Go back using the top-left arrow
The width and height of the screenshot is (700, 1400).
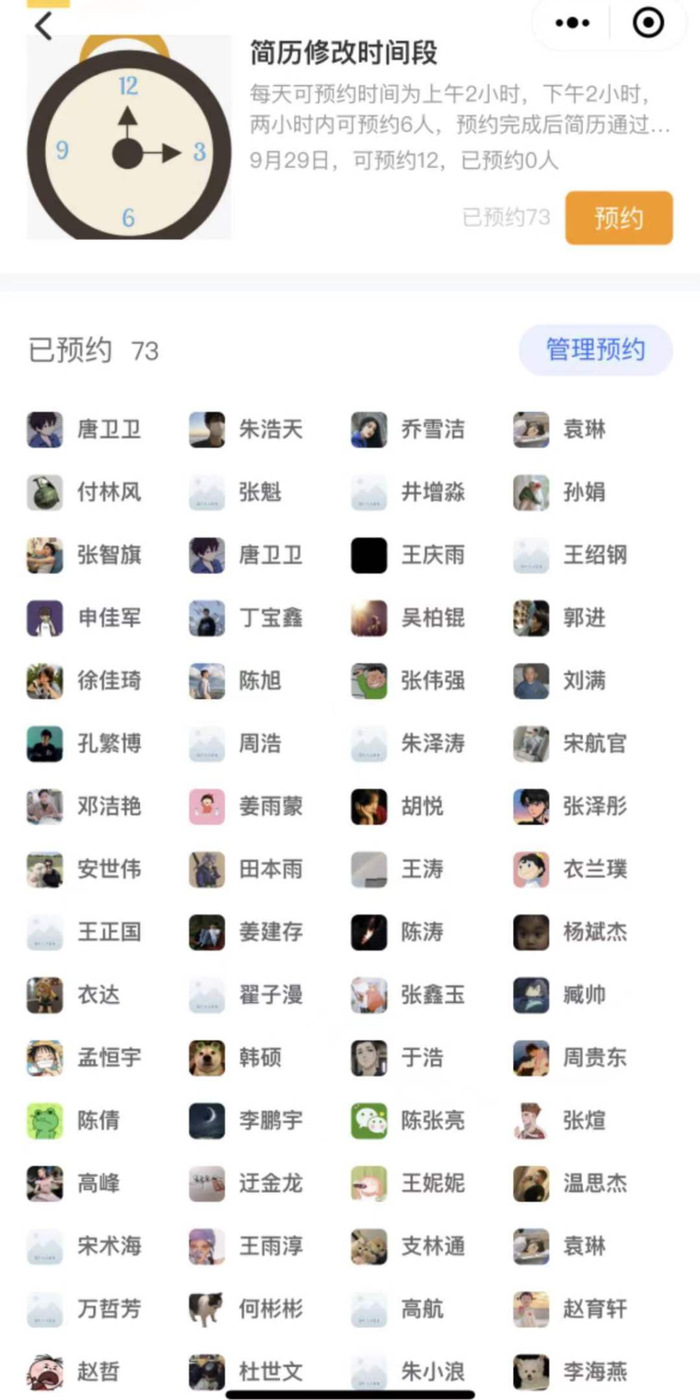tap(43, 26)
